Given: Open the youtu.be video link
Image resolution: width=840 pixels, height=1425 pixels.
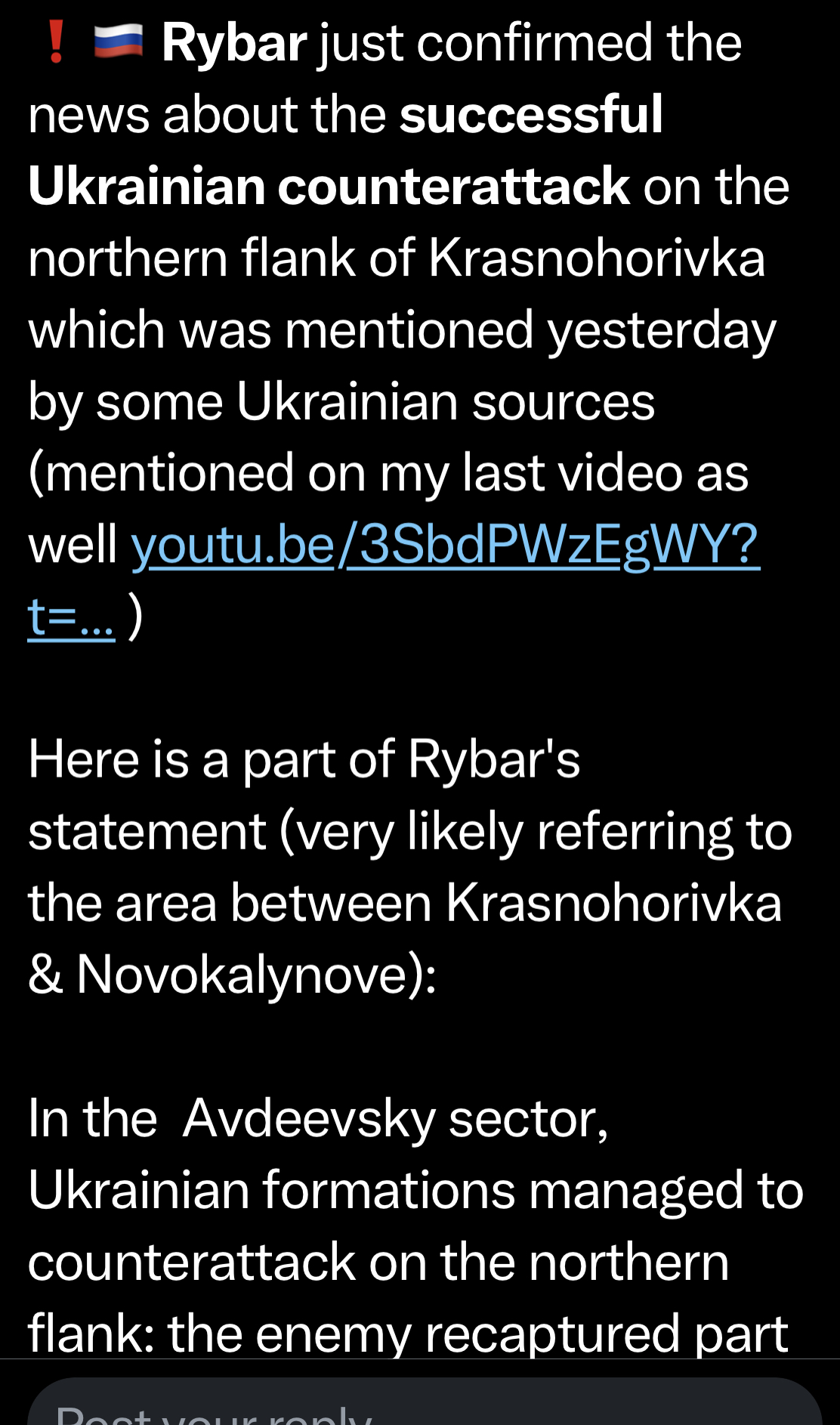Looking at the screenshot, I should click(x=444, y=545).
